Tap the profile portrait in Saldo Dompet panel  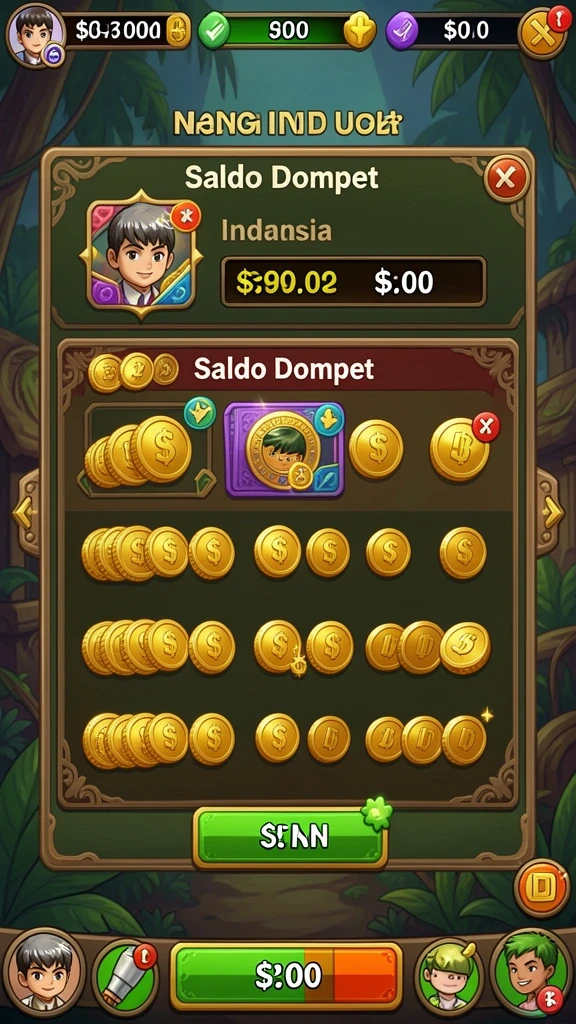tap(141, 255)
